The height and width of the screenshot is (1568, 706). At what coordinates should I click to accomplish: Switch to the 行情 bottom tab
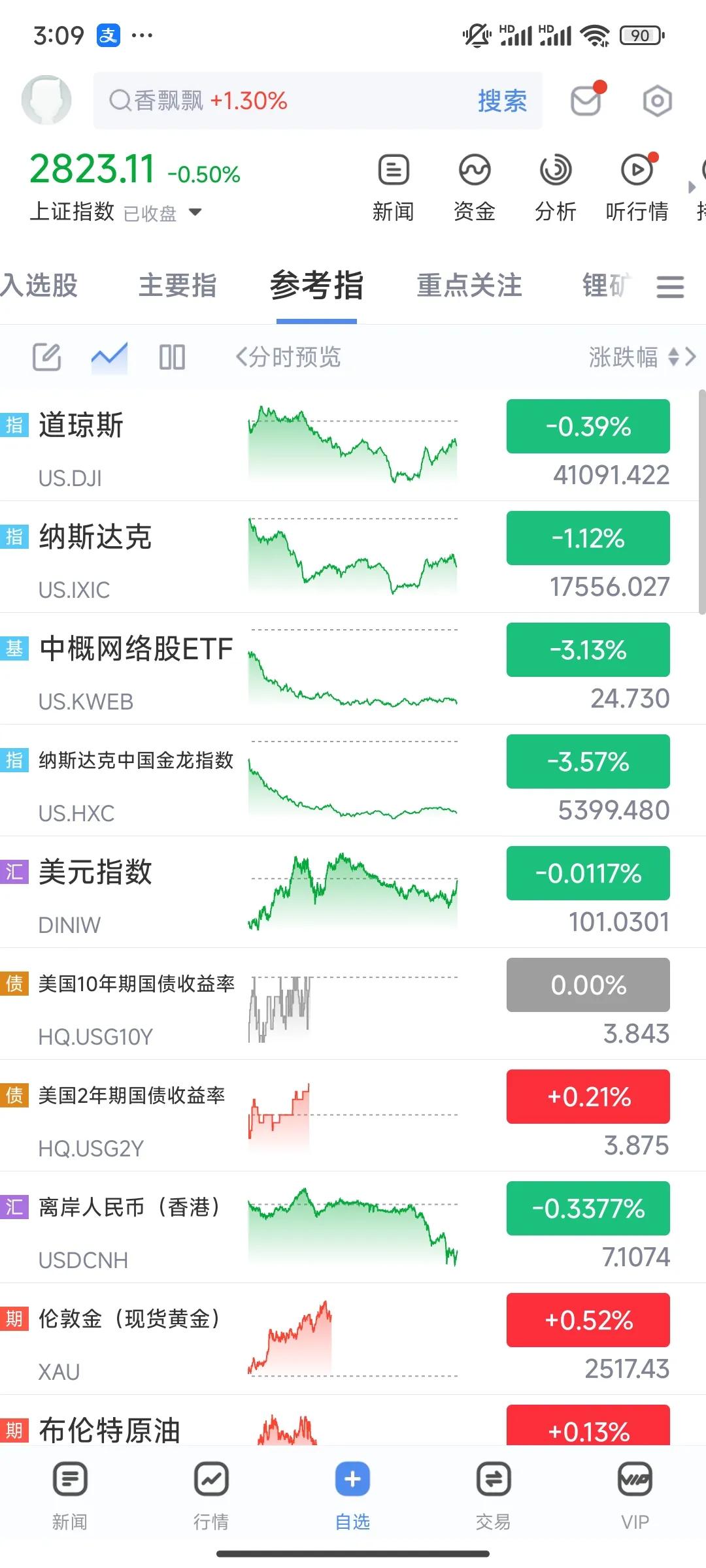(211, 1495)
